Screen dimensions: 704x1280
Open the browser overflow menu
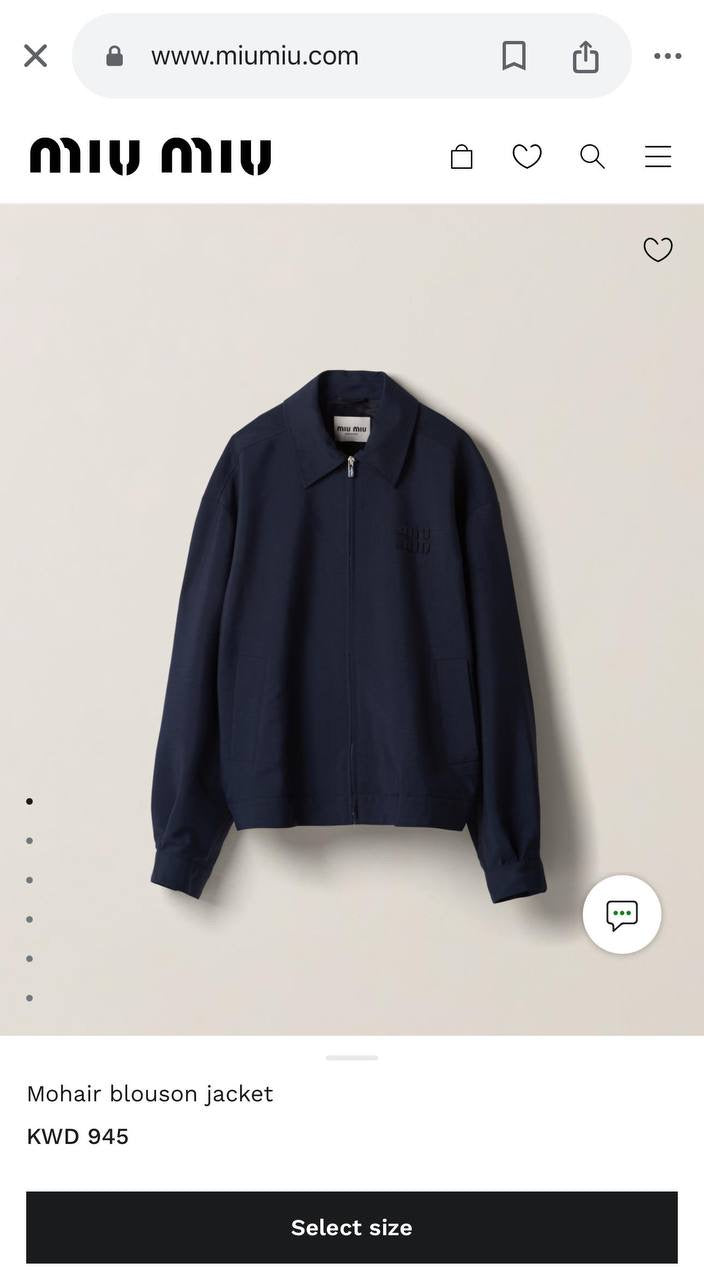point(667,56)
